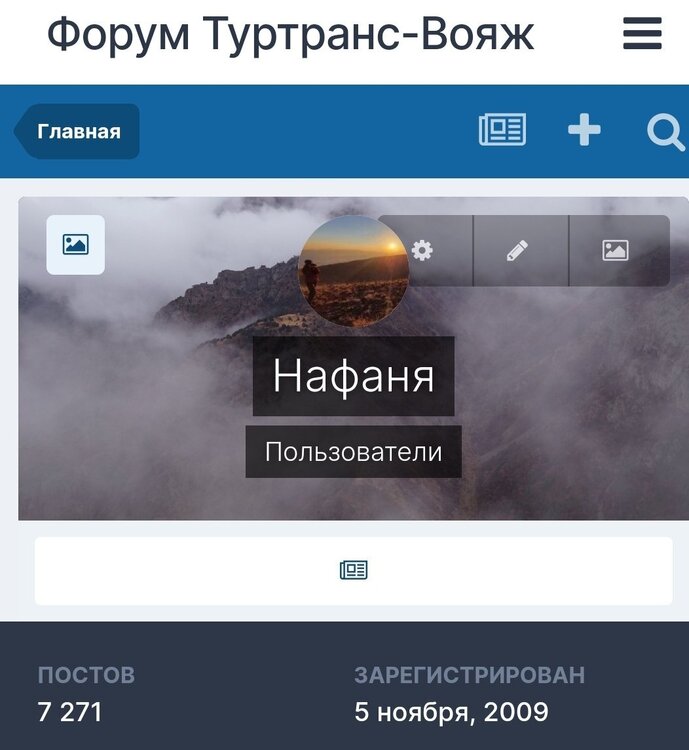Viewport: 689px width, 750px height.
Task: Open the activity feed newspaper icon in the header
Action: 502,130
